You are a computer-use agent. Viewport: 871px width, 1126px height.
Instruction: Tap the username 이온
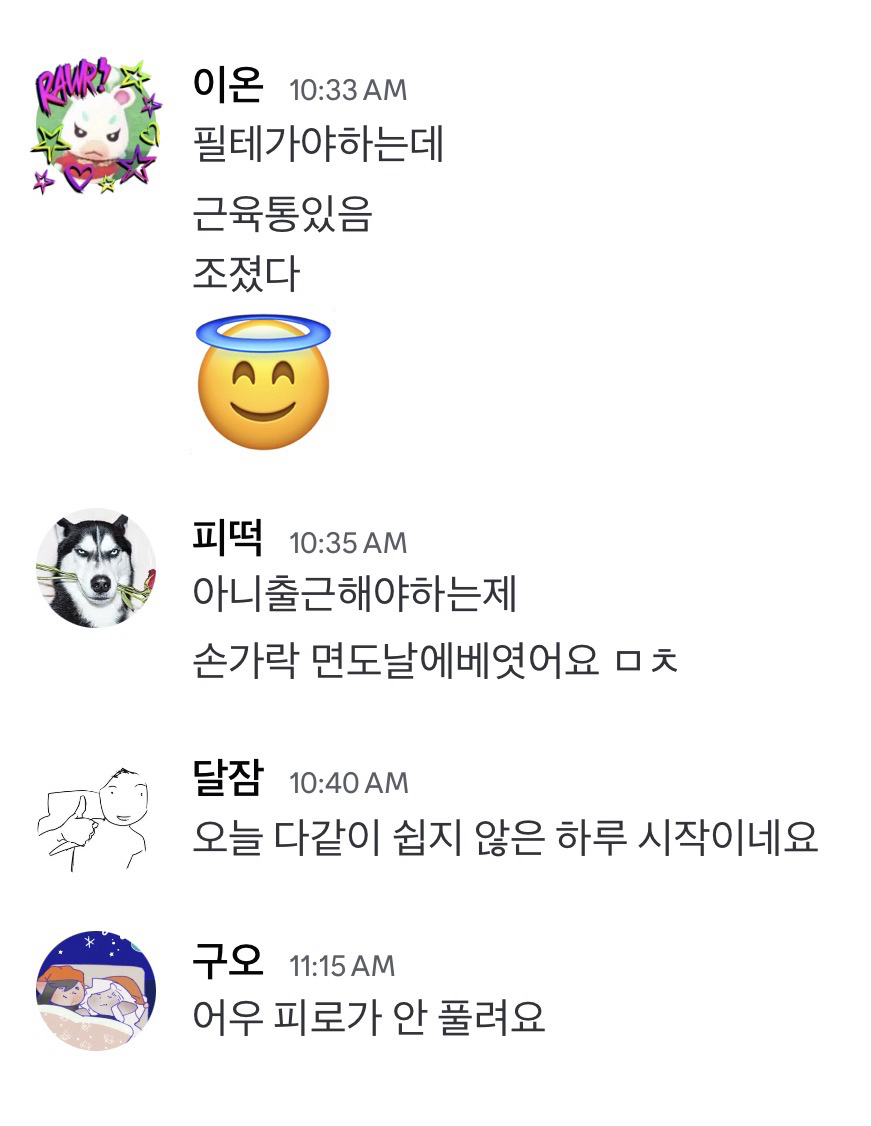click(x=228, y=88)
